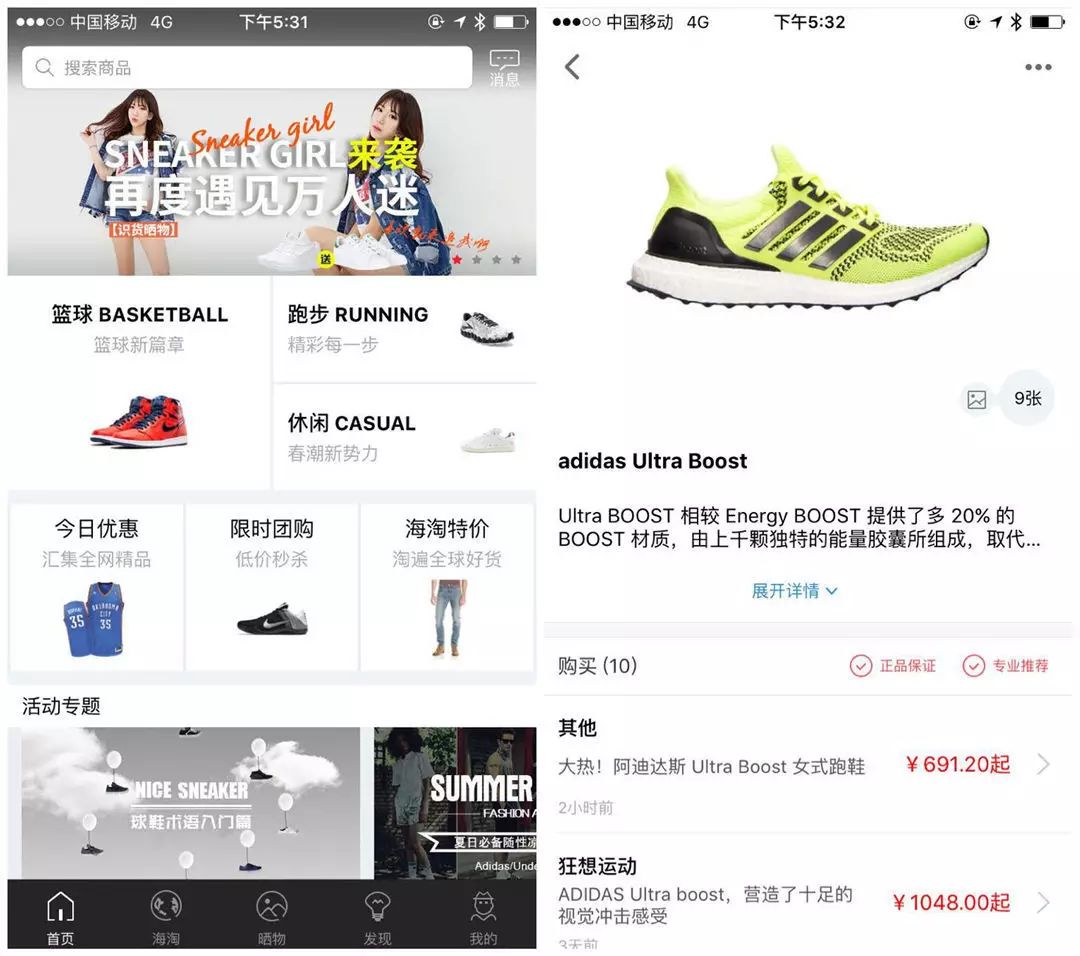The height and width of the screenshot is (956, 1080).
Task: Open the three-dot overflow menu
Action: click(x=1038, y=67)
